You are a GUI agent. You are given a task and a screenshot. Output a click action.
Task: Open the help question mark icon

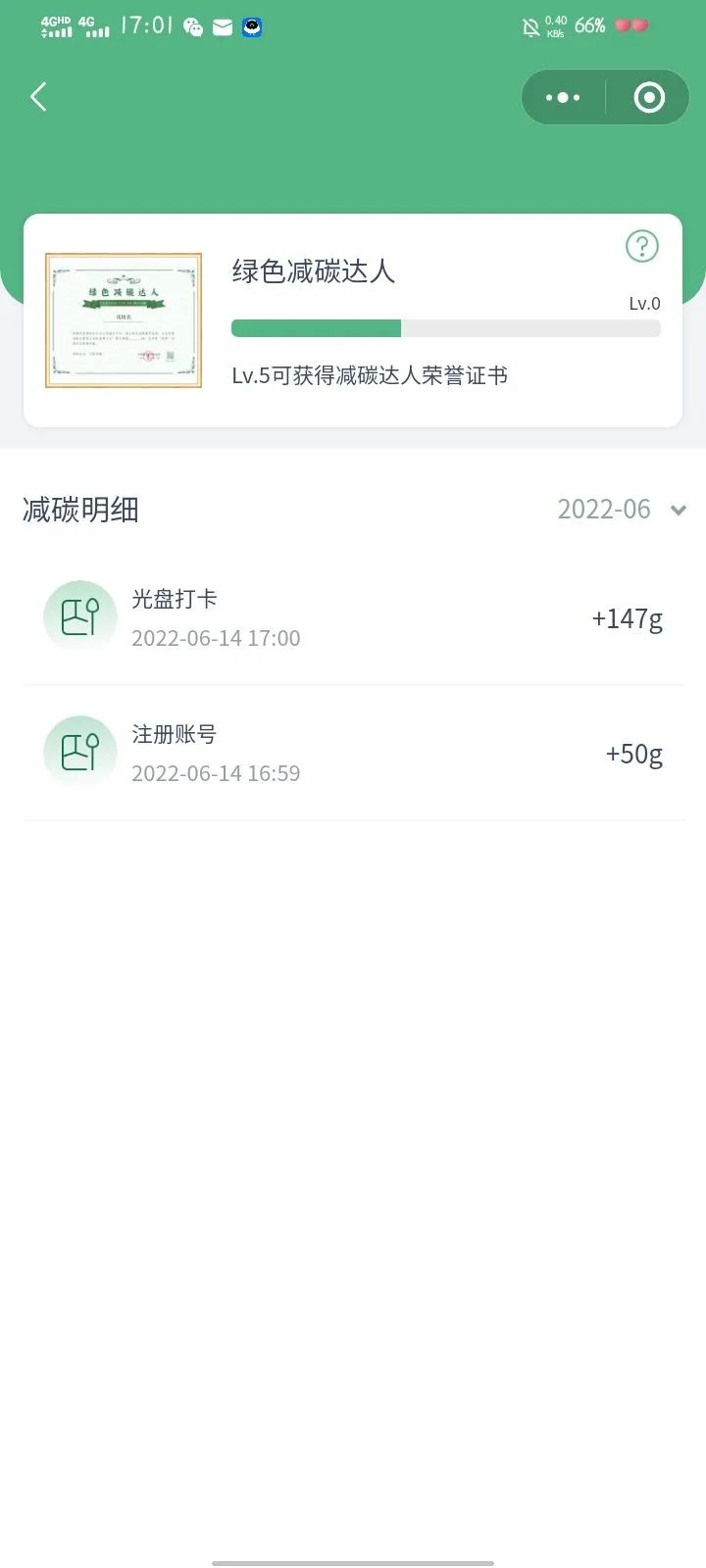[642, 246]
